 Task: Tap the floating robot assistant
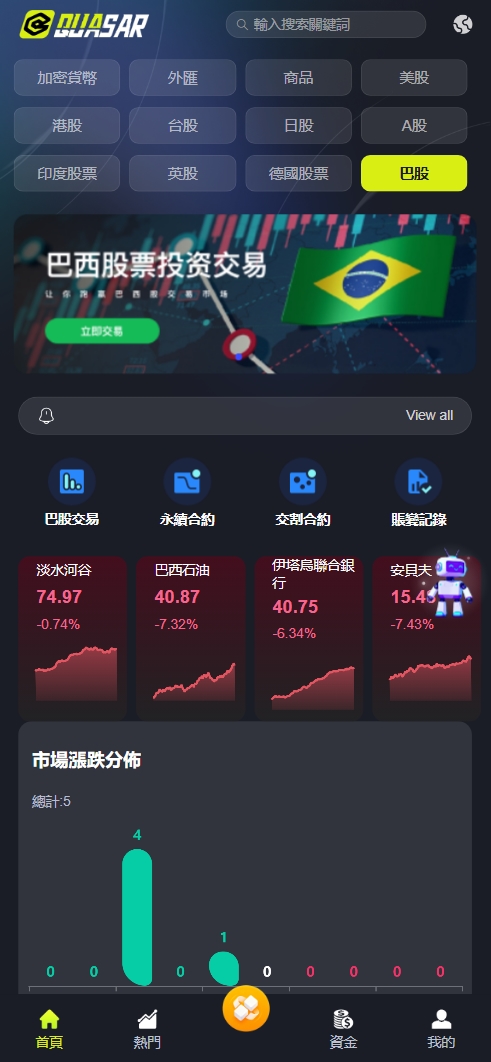(x=452, y=582)
